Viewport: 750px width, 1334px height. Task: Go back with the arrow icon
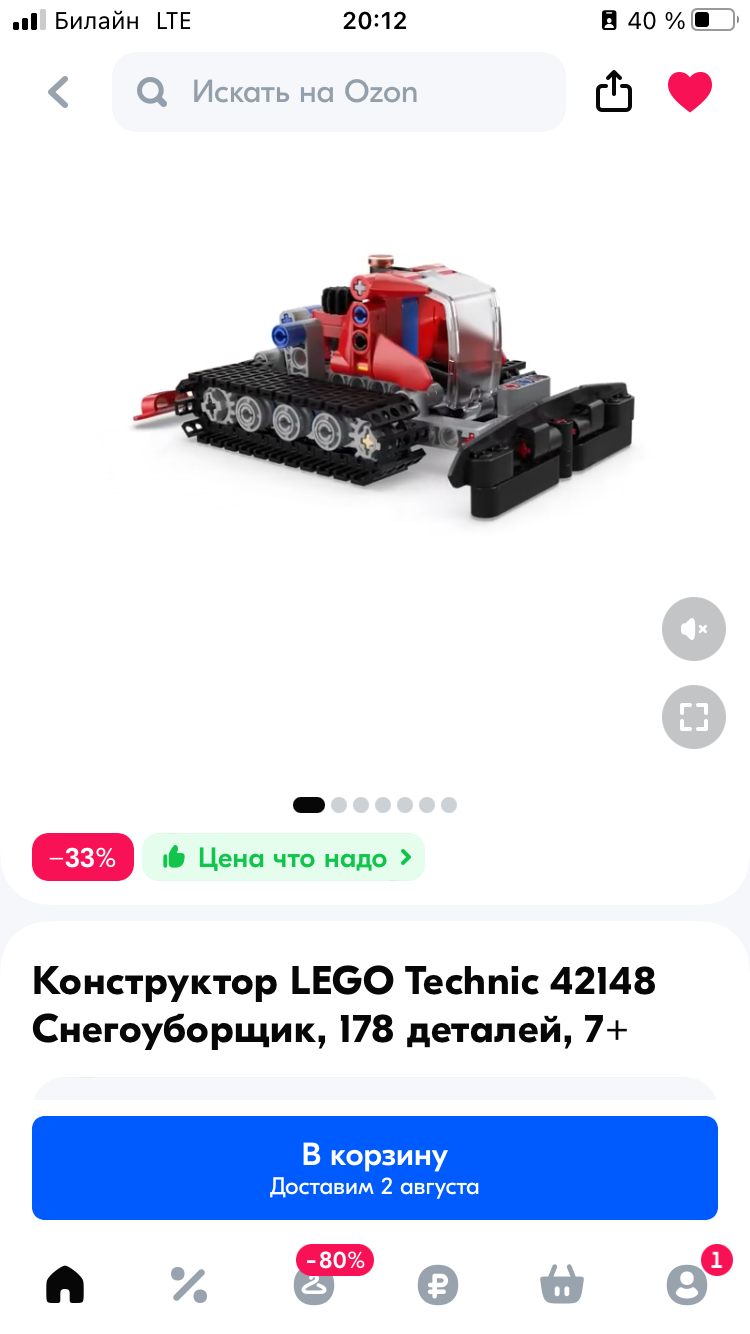tap(60, 93)
